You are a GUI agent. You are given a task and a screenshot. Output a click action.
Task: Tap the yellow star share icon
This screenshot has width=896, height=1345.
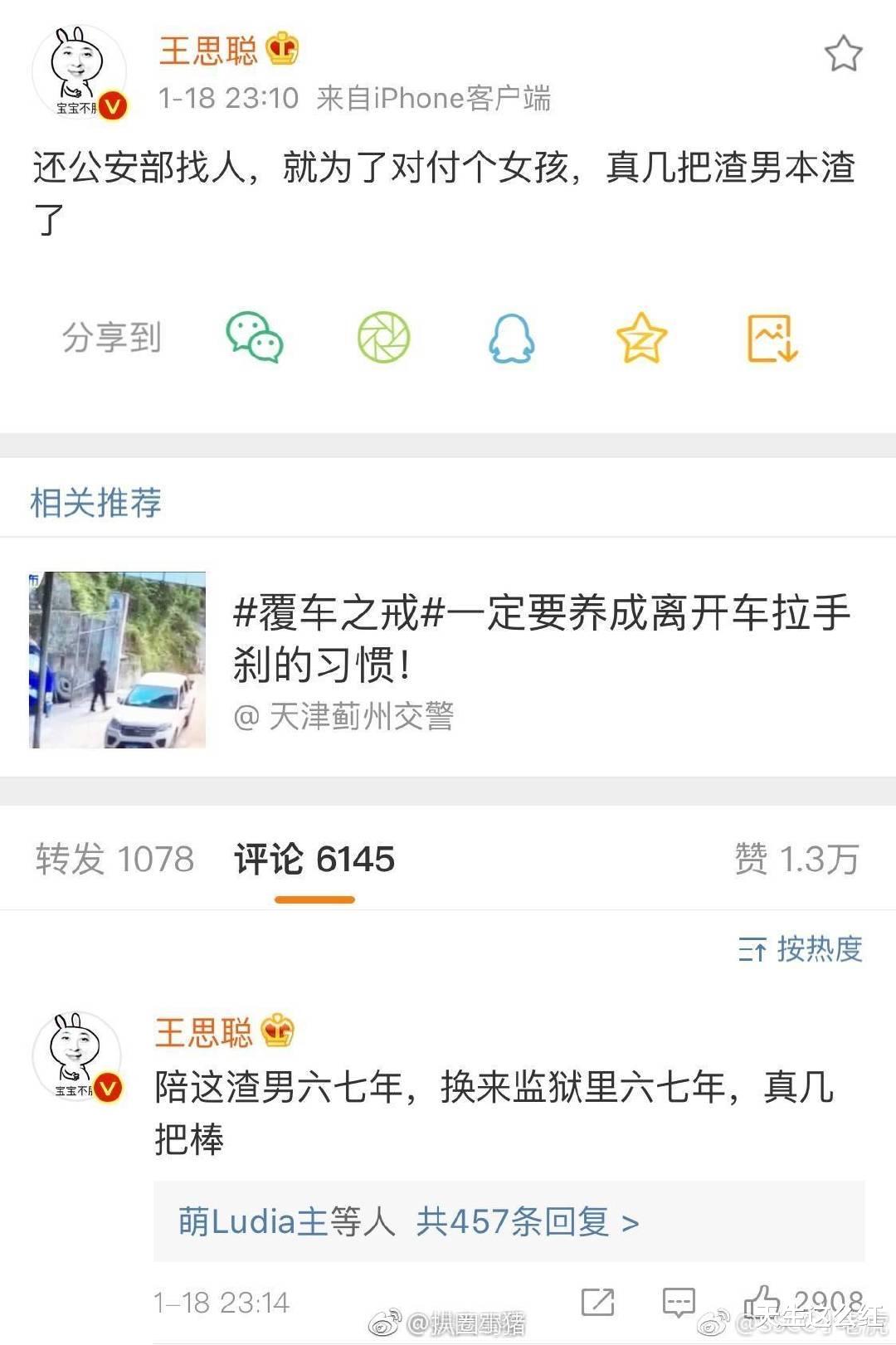(640, 337)
